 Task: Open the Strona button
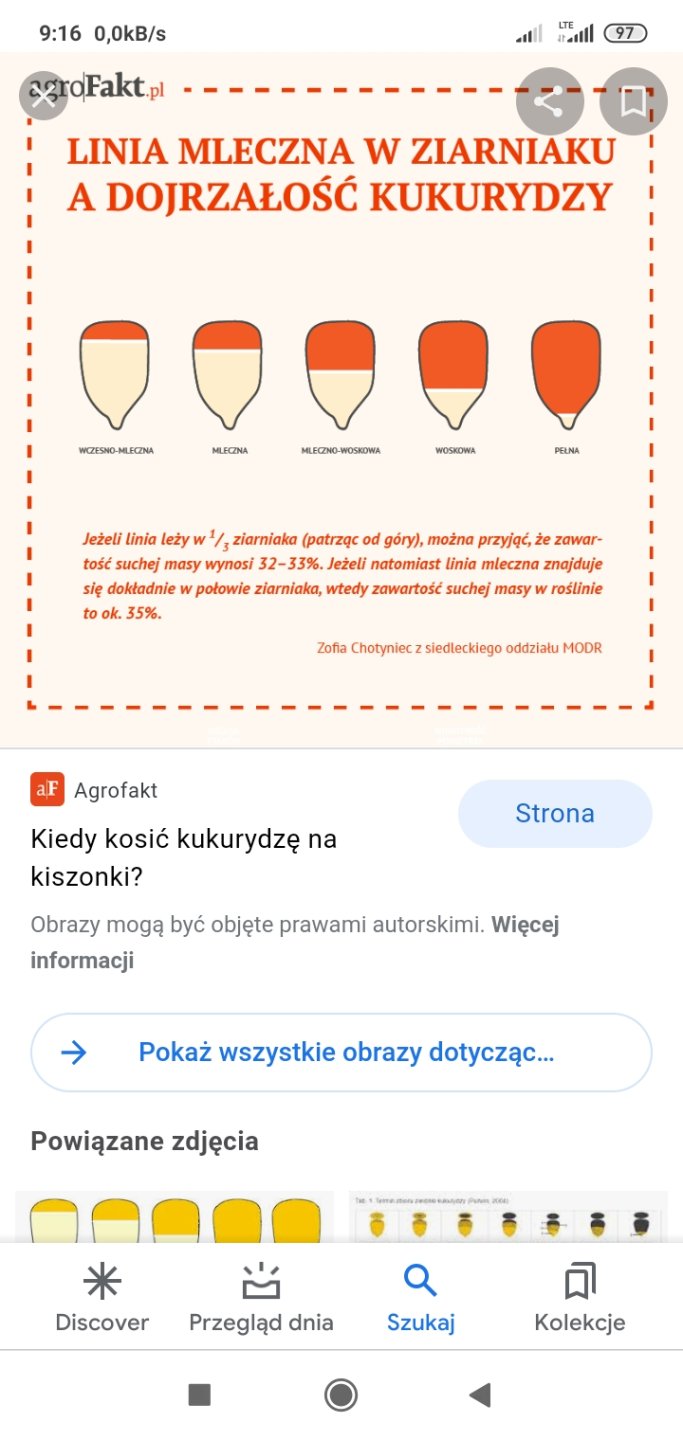pos(554,813)
